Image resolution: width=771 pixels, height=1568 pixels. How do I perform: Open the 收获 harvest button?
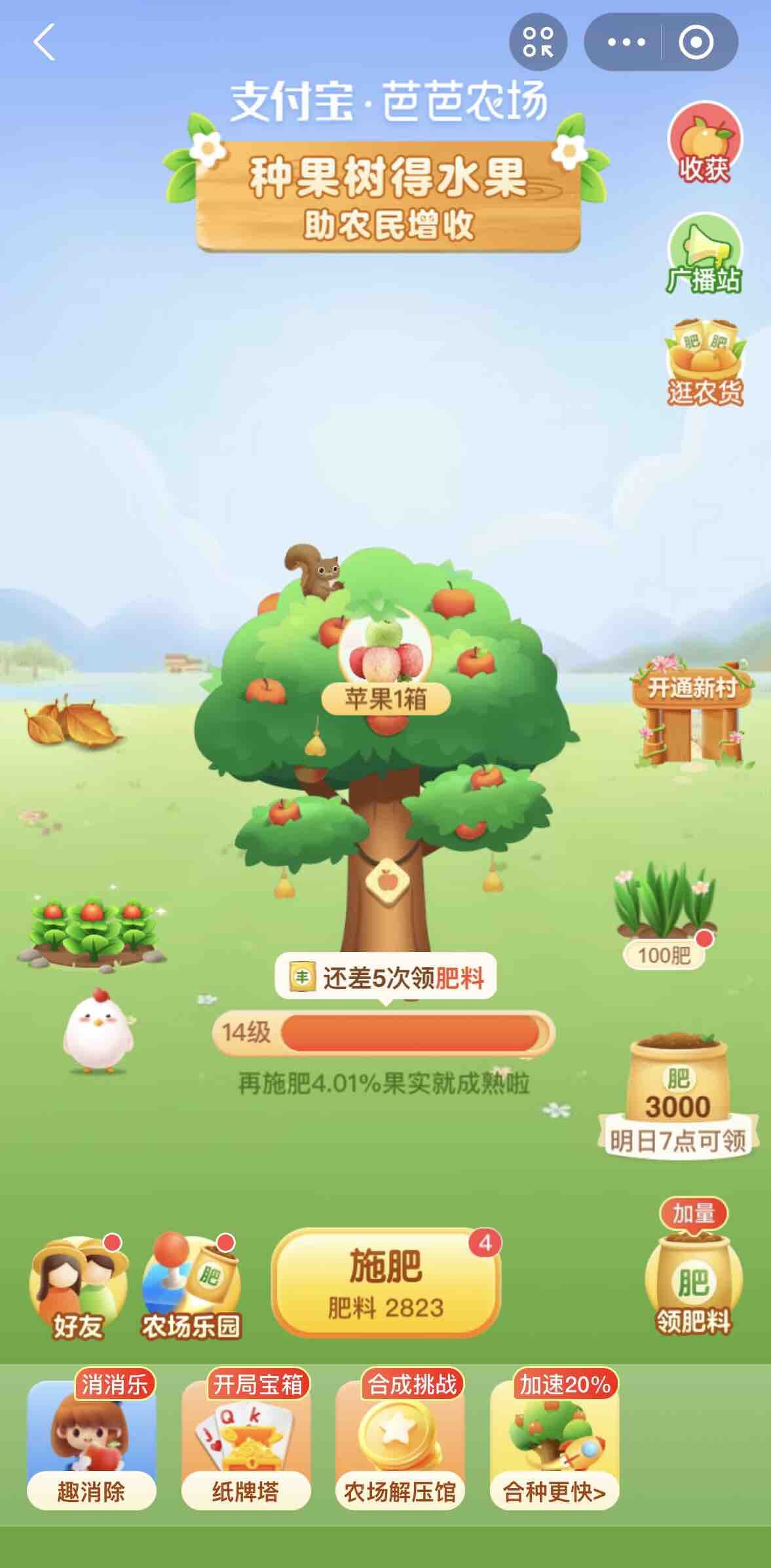pyautogui.click(x=704, y=142)
